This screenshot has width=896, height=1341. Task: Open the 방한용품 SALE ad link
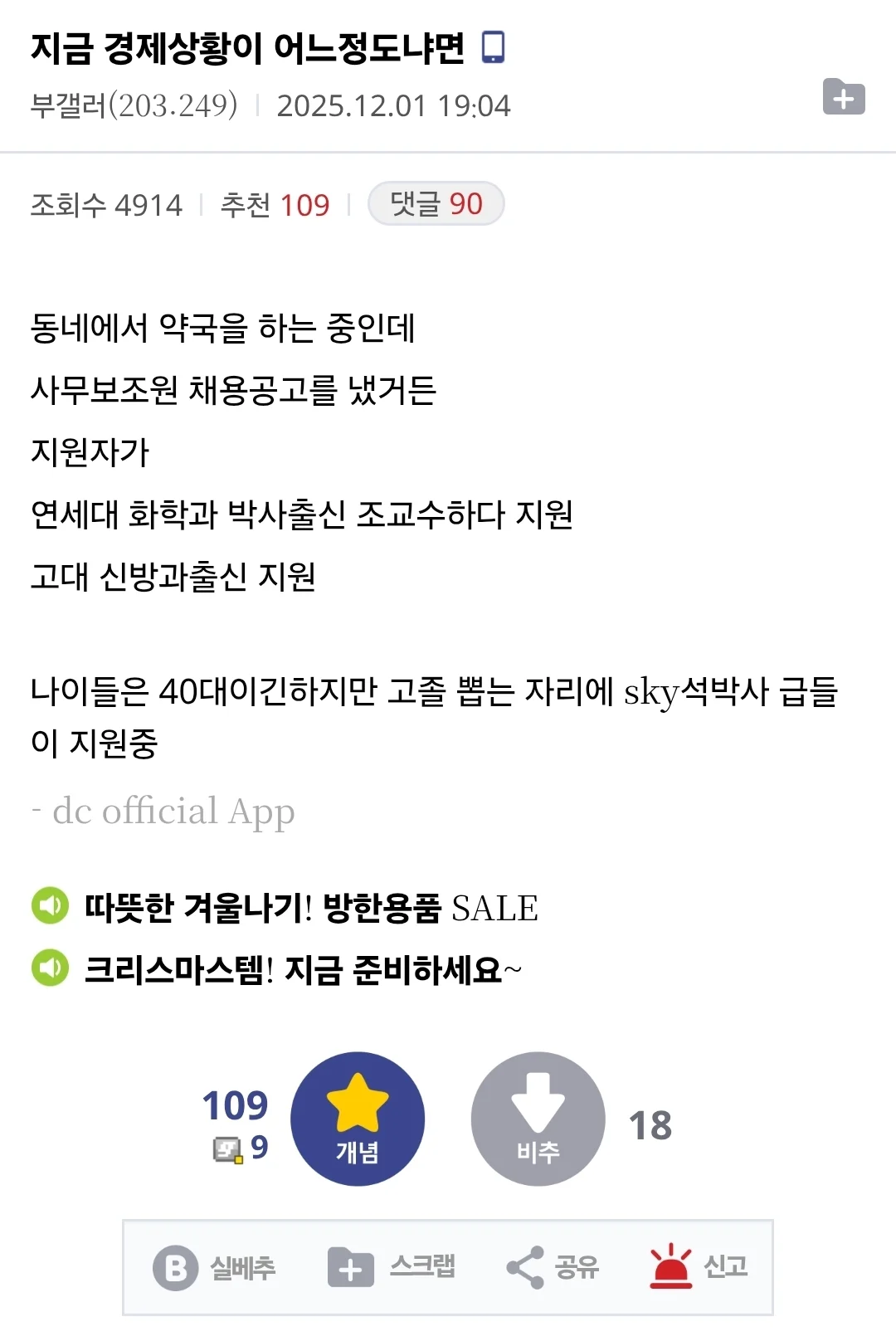(311, 907)
